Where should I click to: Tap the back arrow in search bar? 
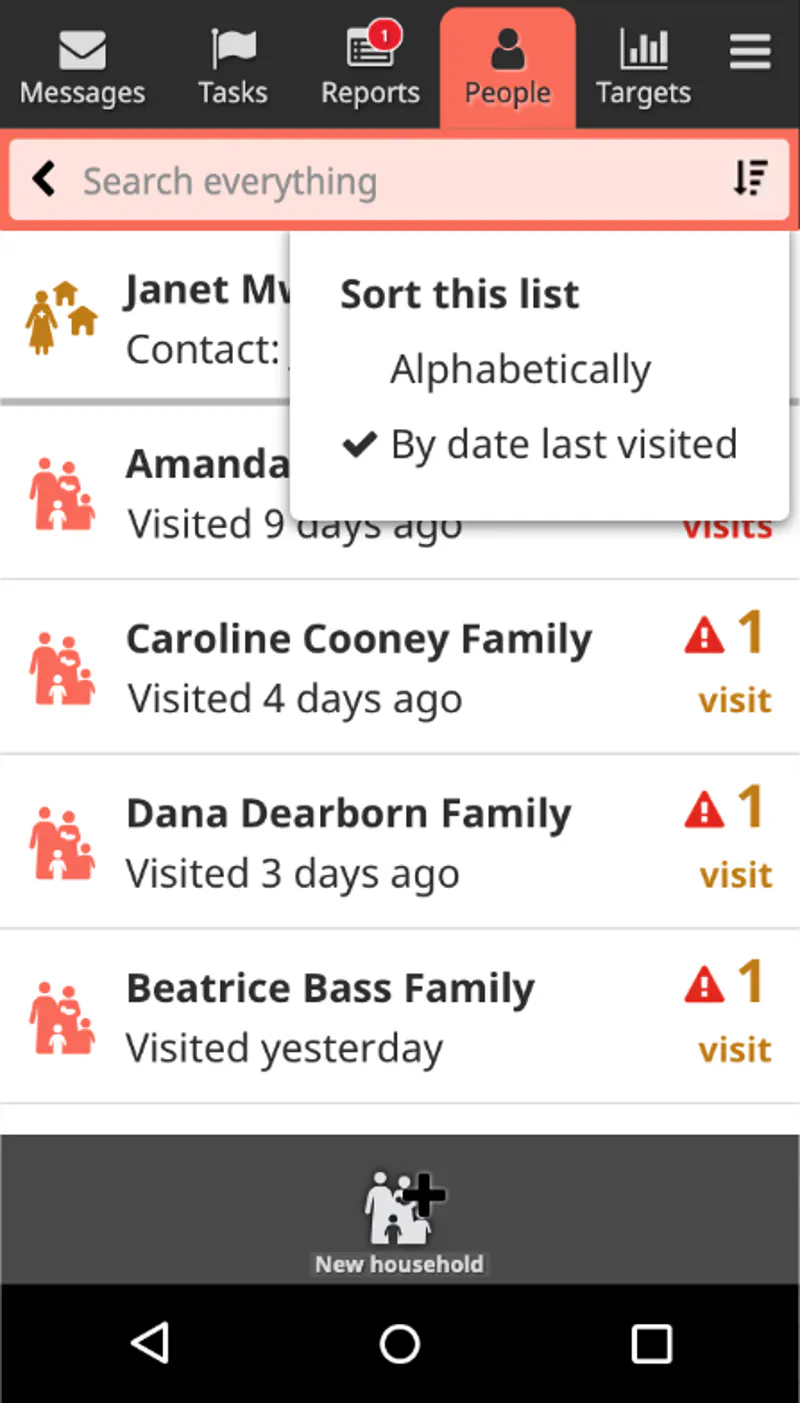coord(44,180)
